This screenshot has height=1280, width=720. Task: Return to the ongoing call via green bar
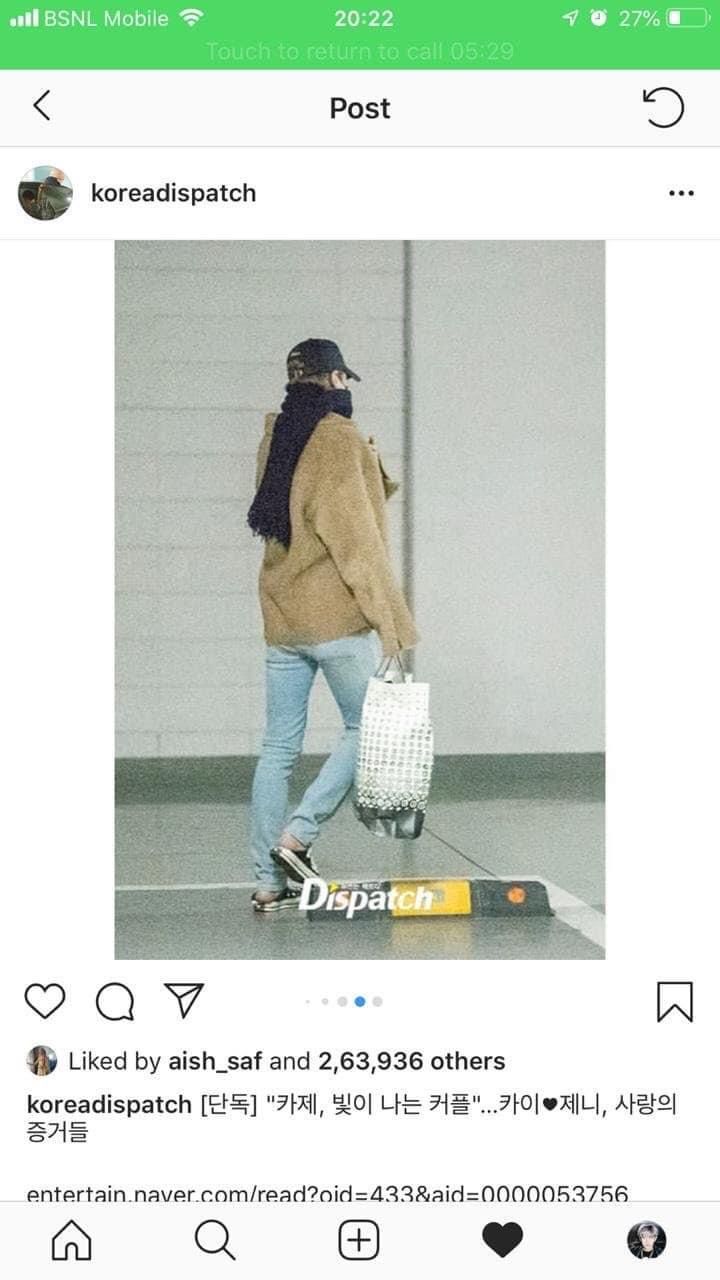(x=360, y=51)
